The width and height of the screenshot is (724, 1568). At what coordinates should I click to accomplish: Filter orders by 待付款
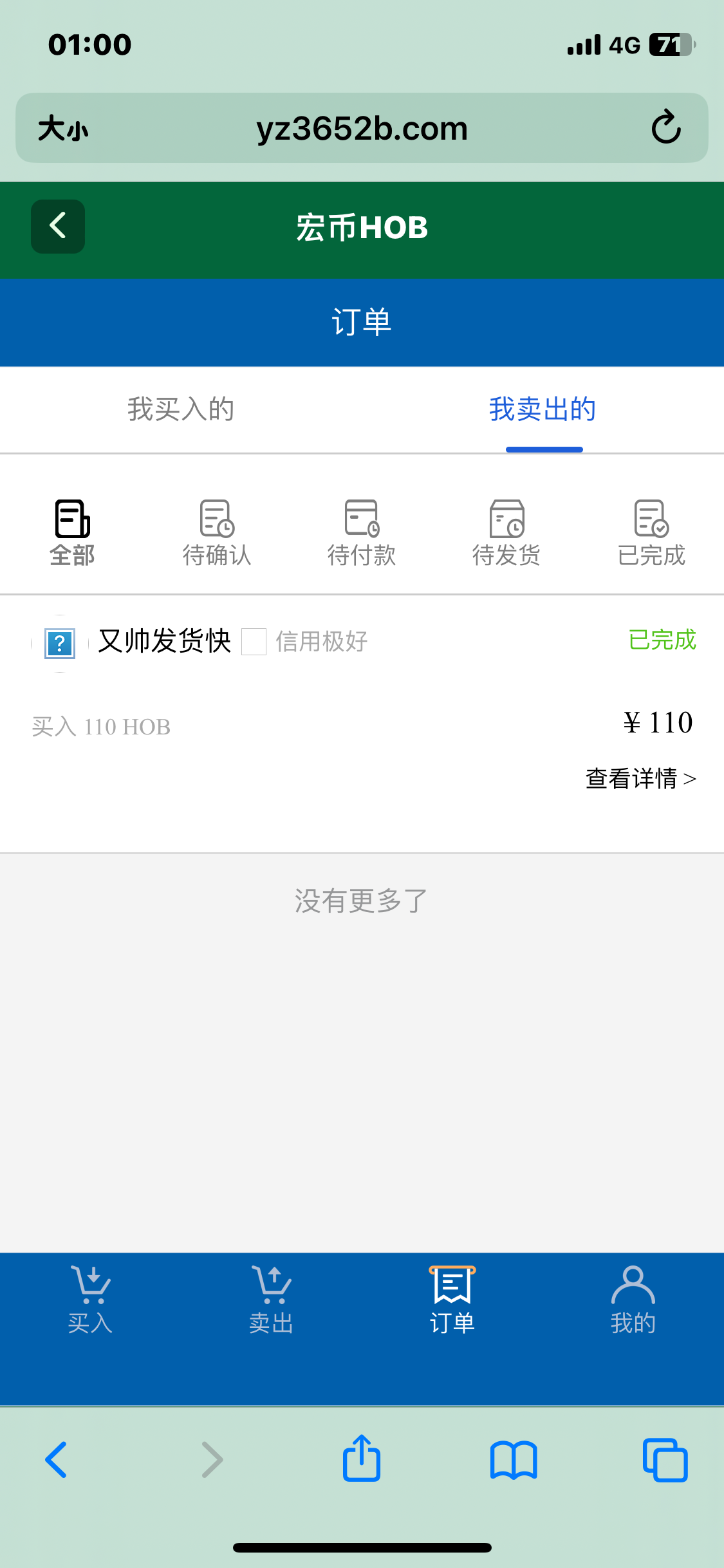(362, 533)
